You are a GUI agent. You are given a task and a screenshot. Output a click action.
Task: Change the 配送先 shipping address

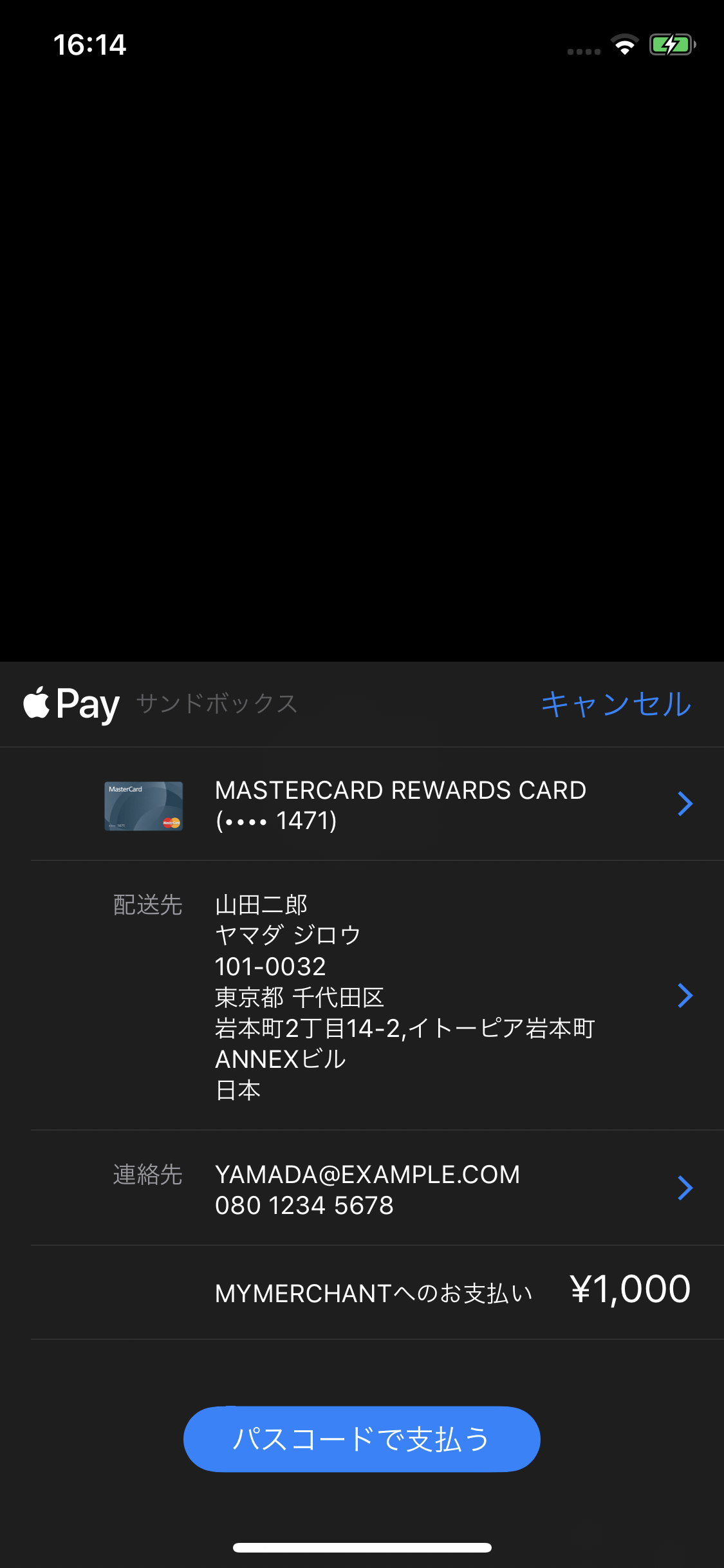coord(399,995)
